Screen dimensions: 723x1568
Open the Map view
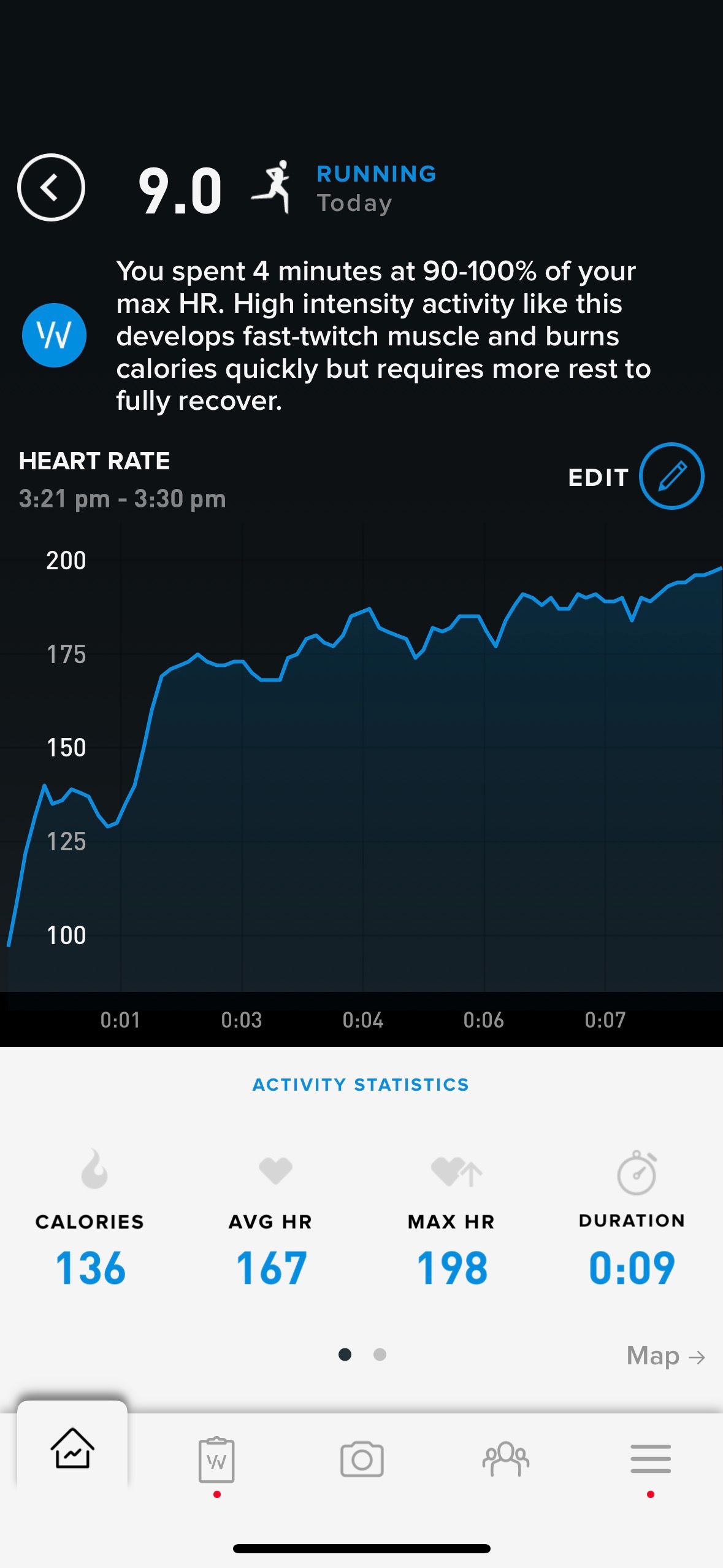[666, 1356]
